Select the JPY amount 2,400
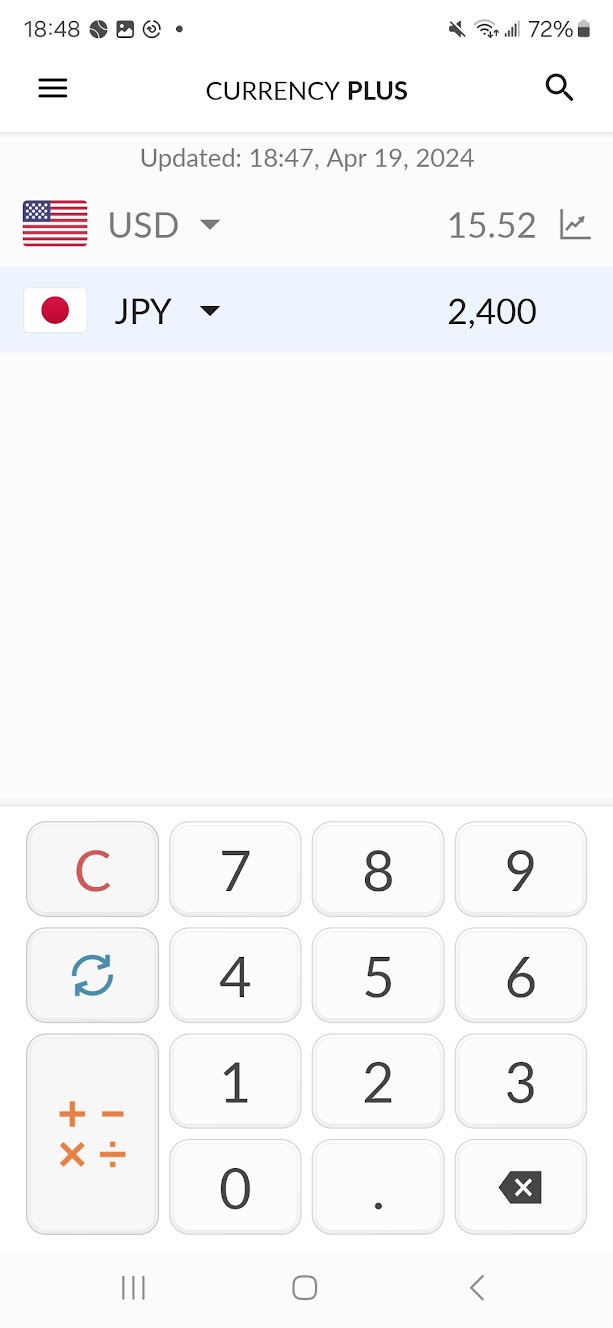The height and width of the screenshot is (1328, 613). pyautogui.click(x=492, y=312)
